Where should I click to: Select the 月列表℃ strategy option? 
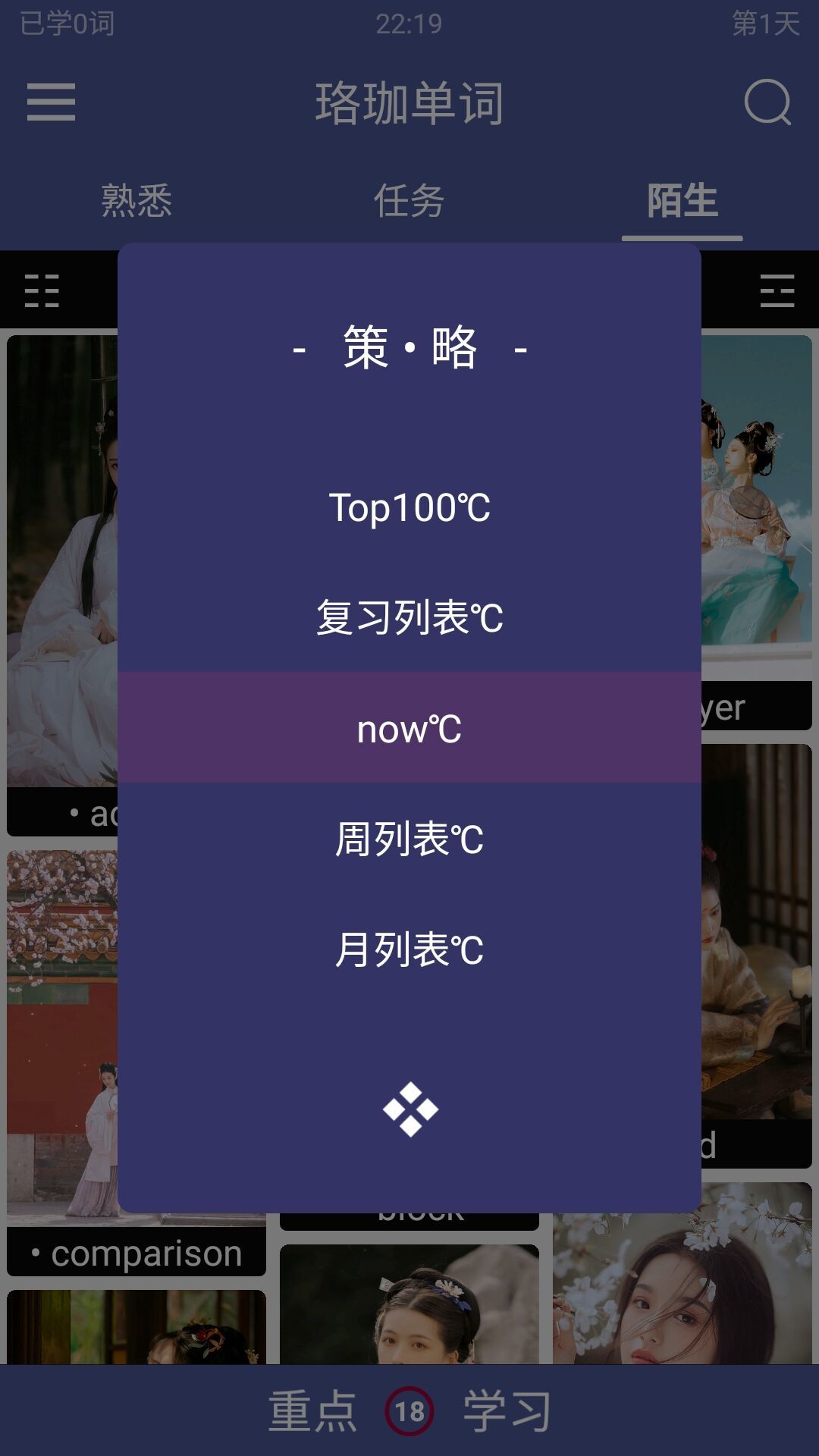(x=409, y=949)
